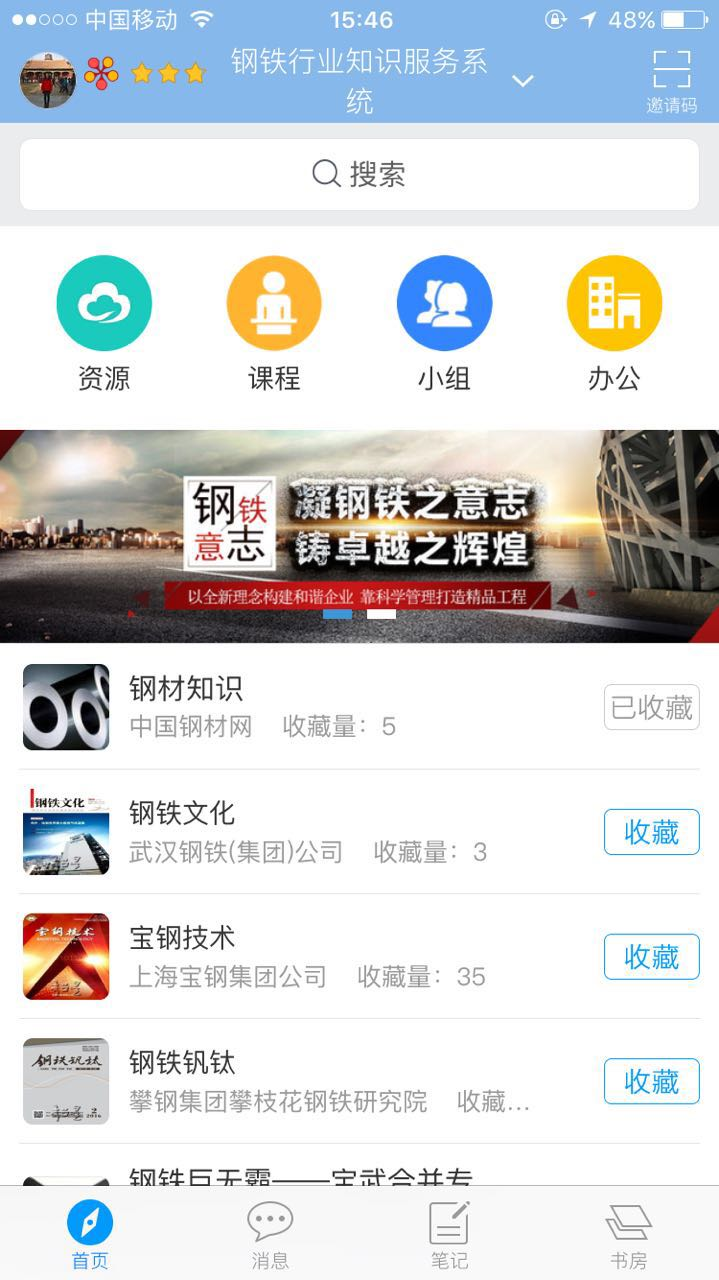Open the 课程 section
This screenshot has height=1280, width=719.
tap(274, 322)
